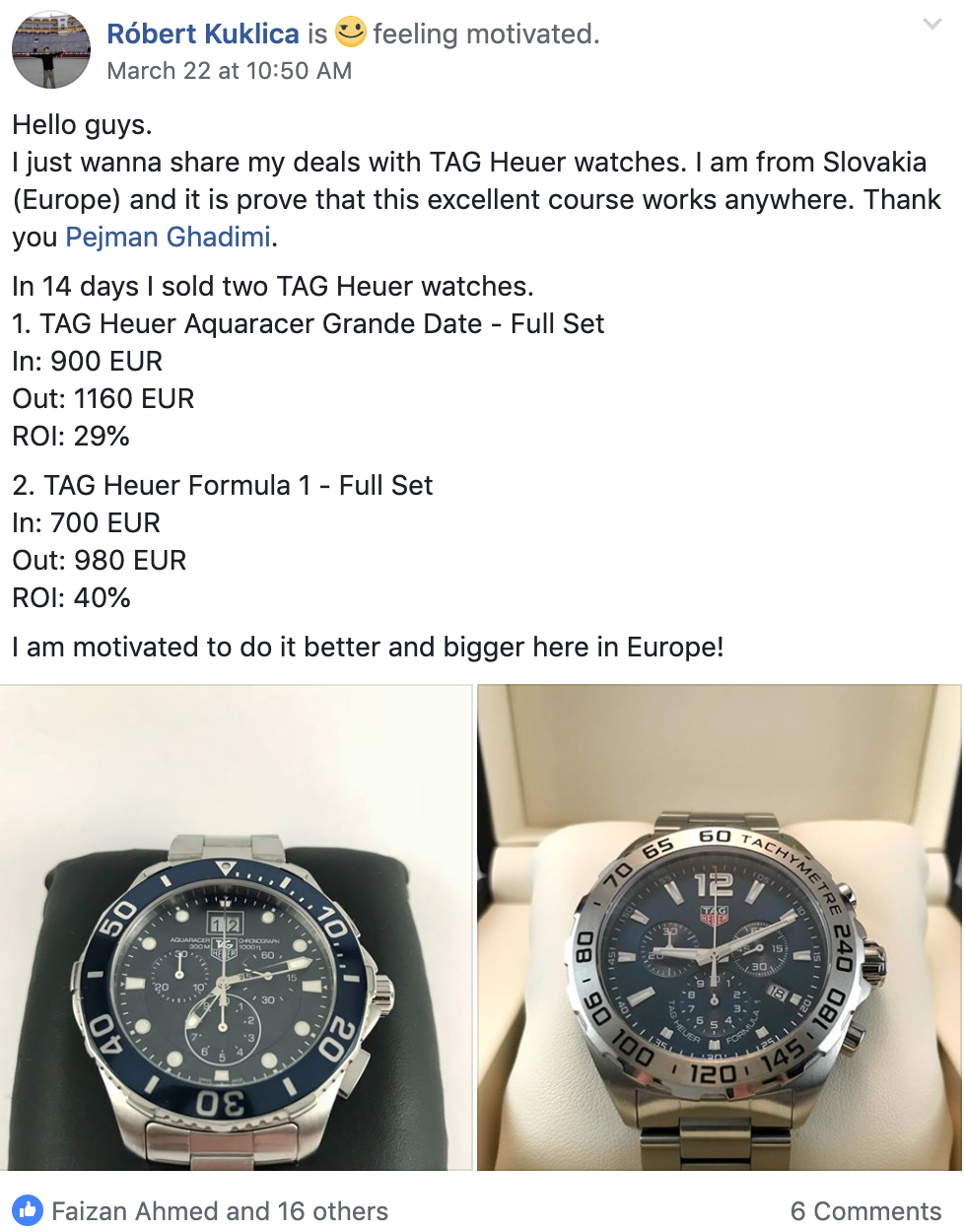Open the March 22 post timestamp
964x1232 pixels.
[x=229, y=71]
